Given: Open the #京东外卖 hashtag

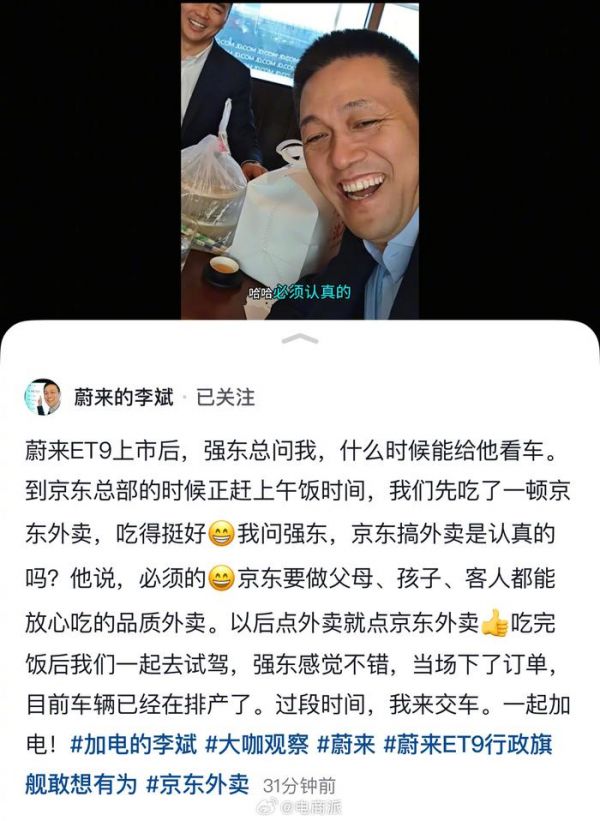Looking at the screenshot, I should 197,783.
